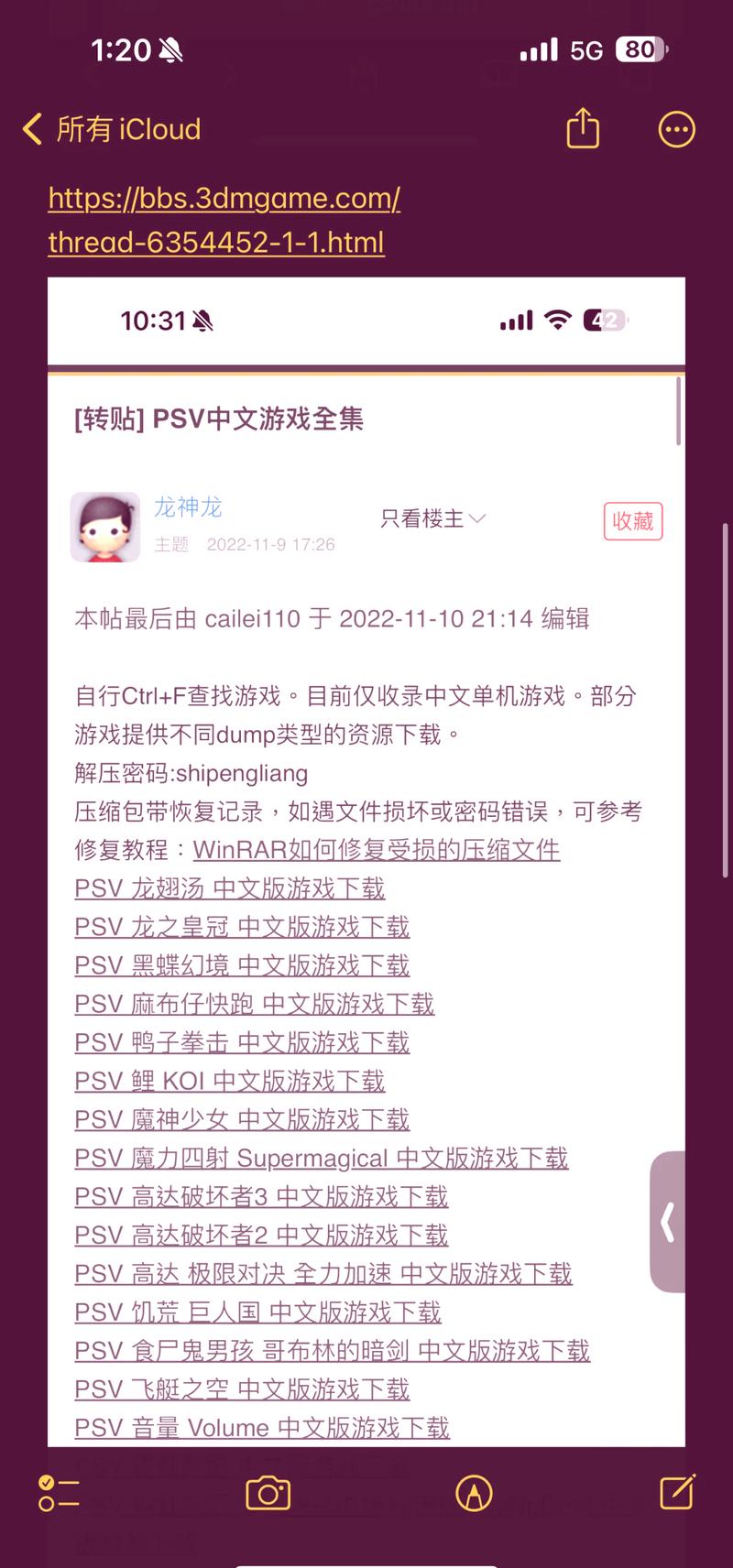Viewport: 733px width, 1568px height.
Task: Expand the 只看楼主 dropdown
Action: click(x=431, y=518)
